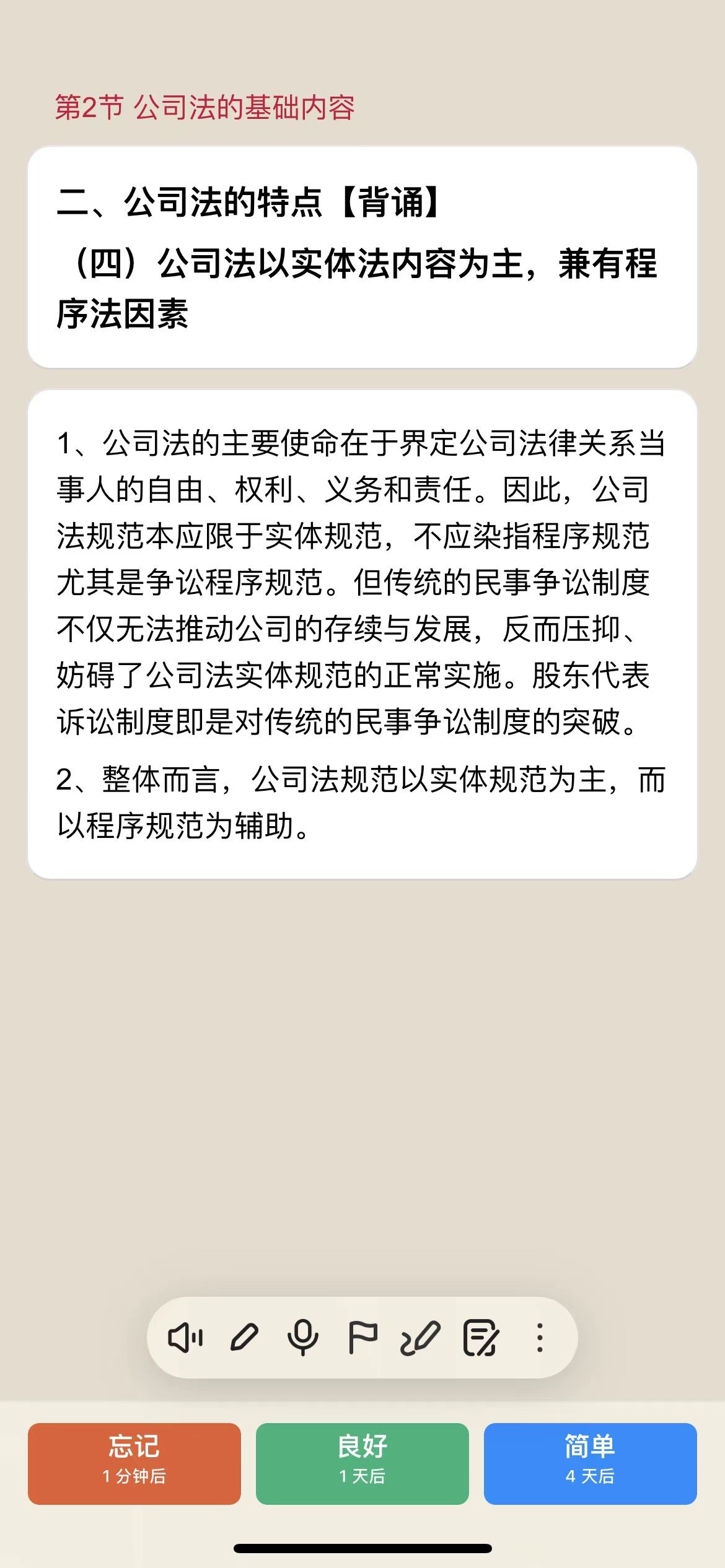Open the handwriting scribble tool
The width and height of the screenshot is (725, 1568).
[421, 1338]
